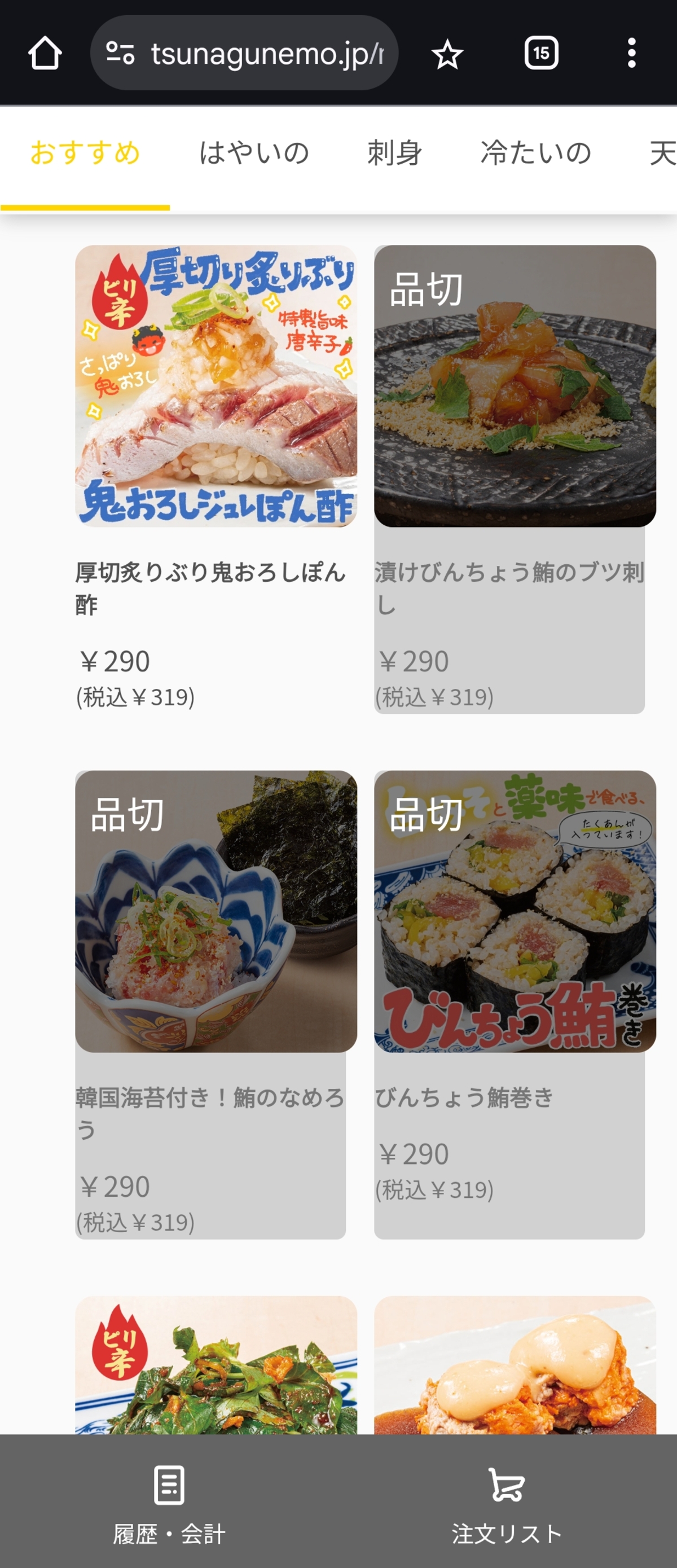
Task: Open the tab switcher showing 15 tabs
Action: [540, 54]
